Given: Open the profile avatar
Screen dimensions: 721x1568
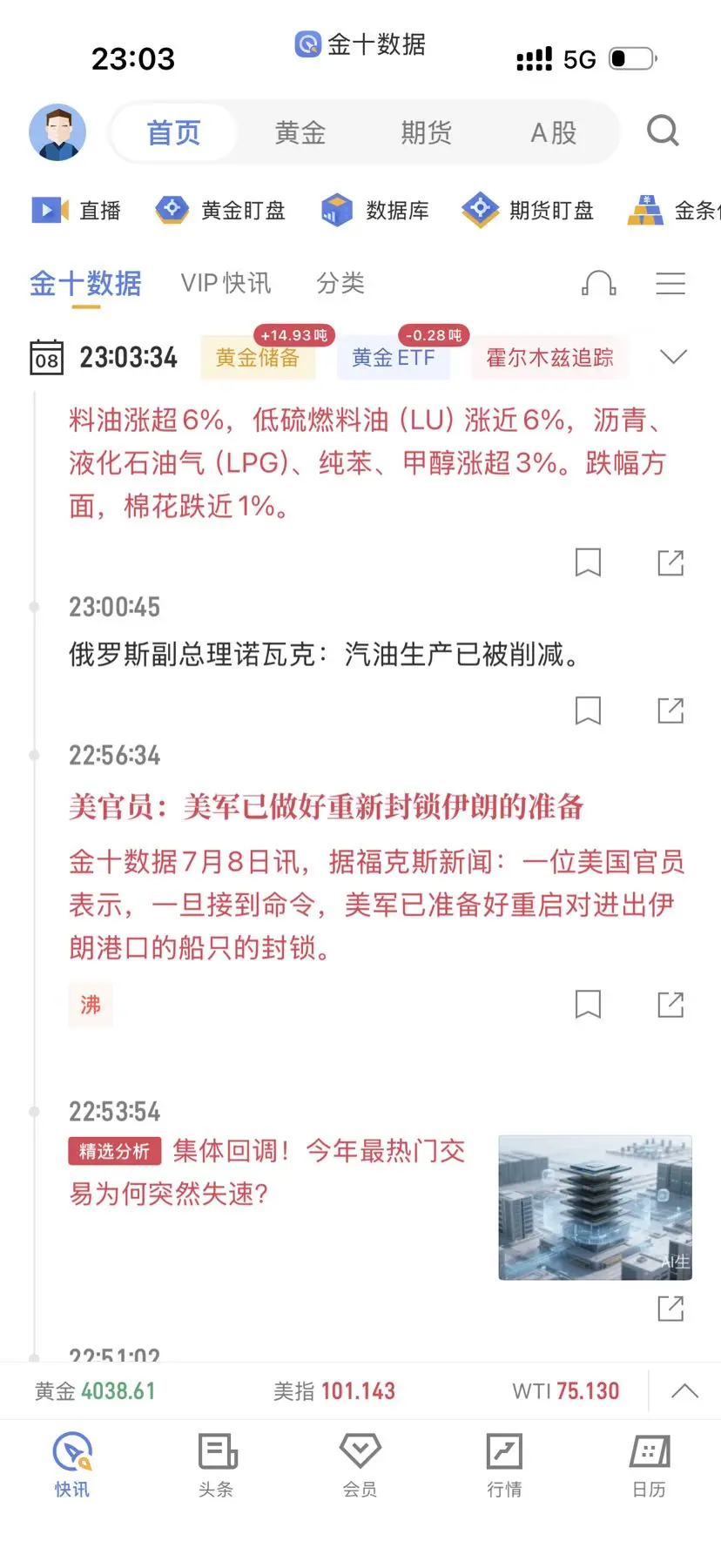Looking at the screenshot, I should point(57,132).
